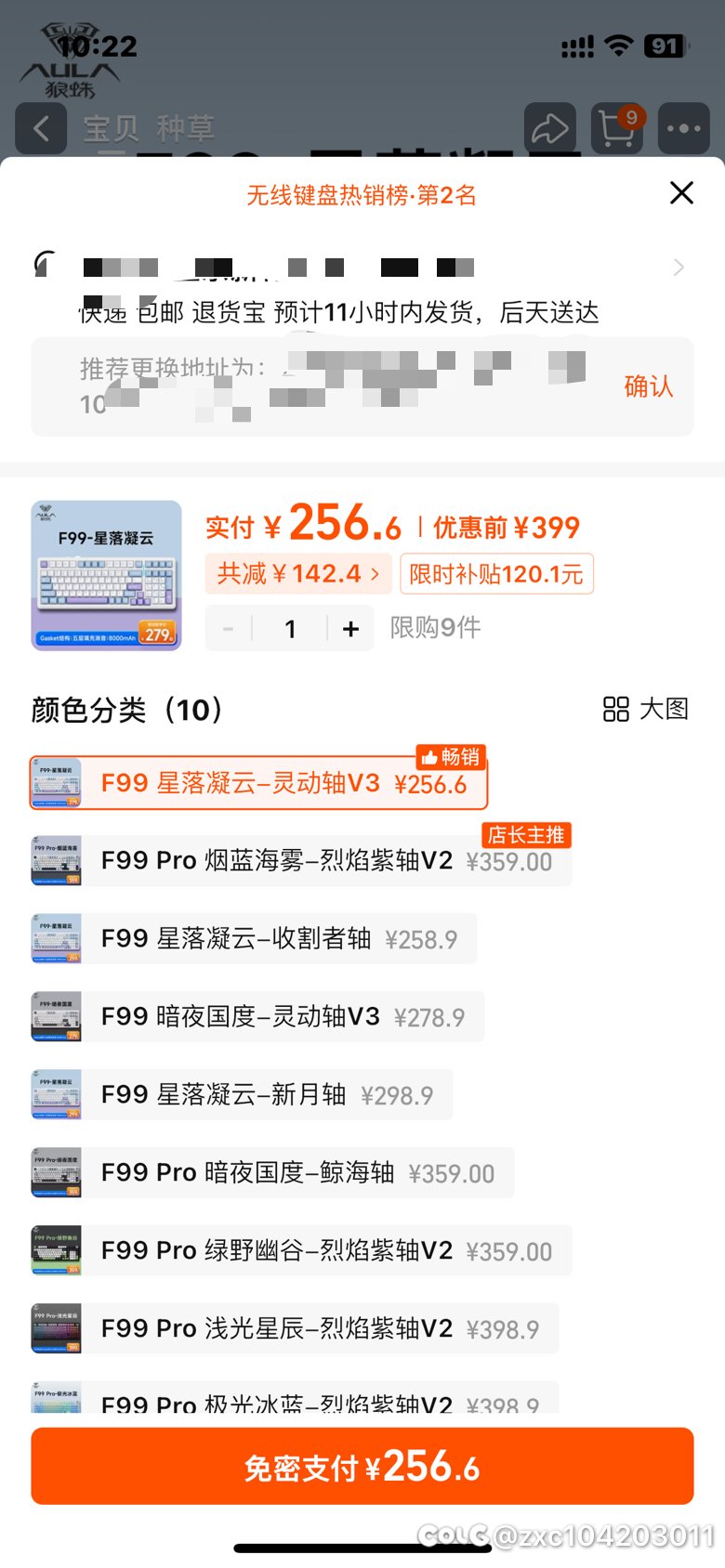Pick F99 星落凝云-收割者轴 variant
The image size is (725, 1568).
click(x=253, y=939)
